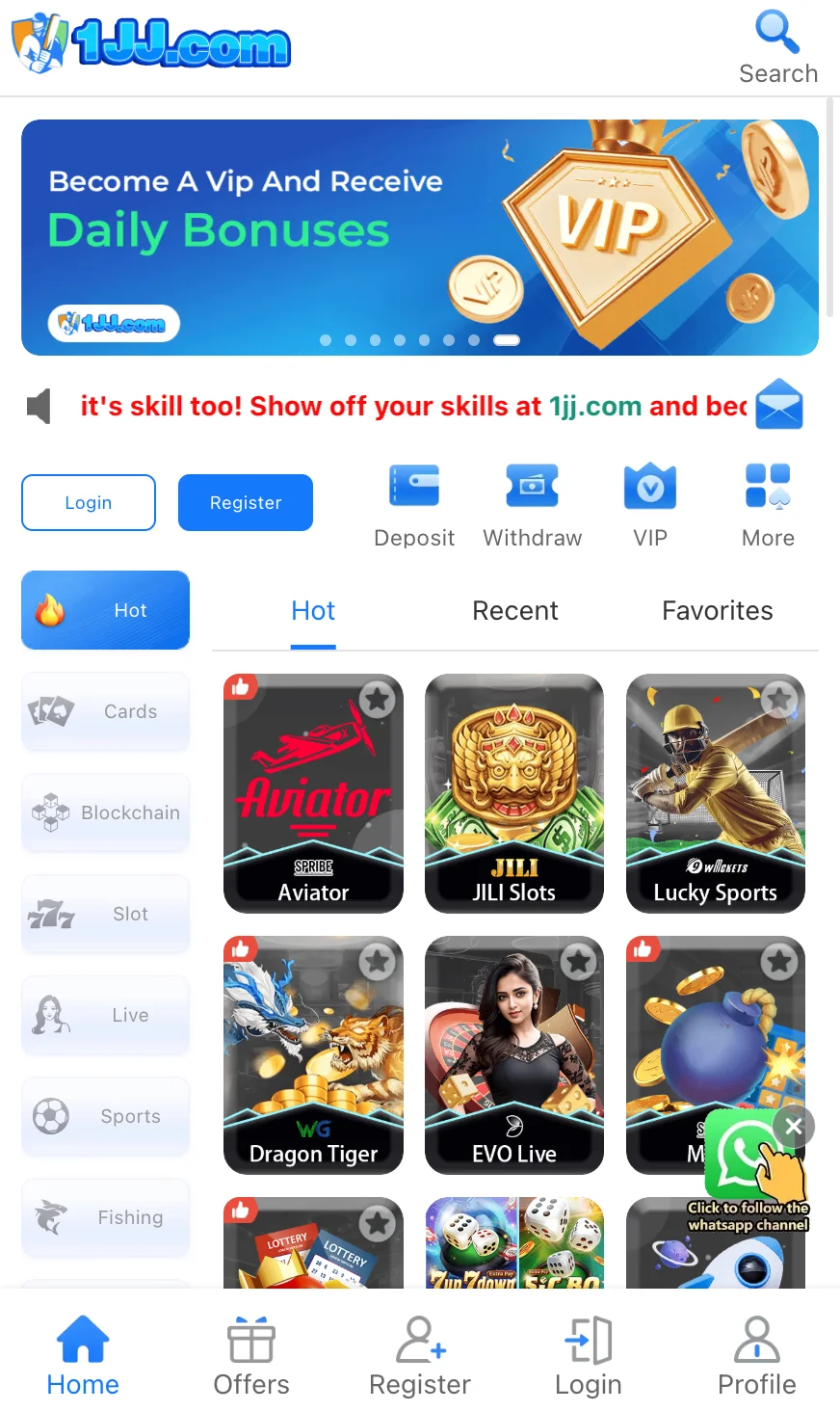Select the Slot category

[106, 914]
